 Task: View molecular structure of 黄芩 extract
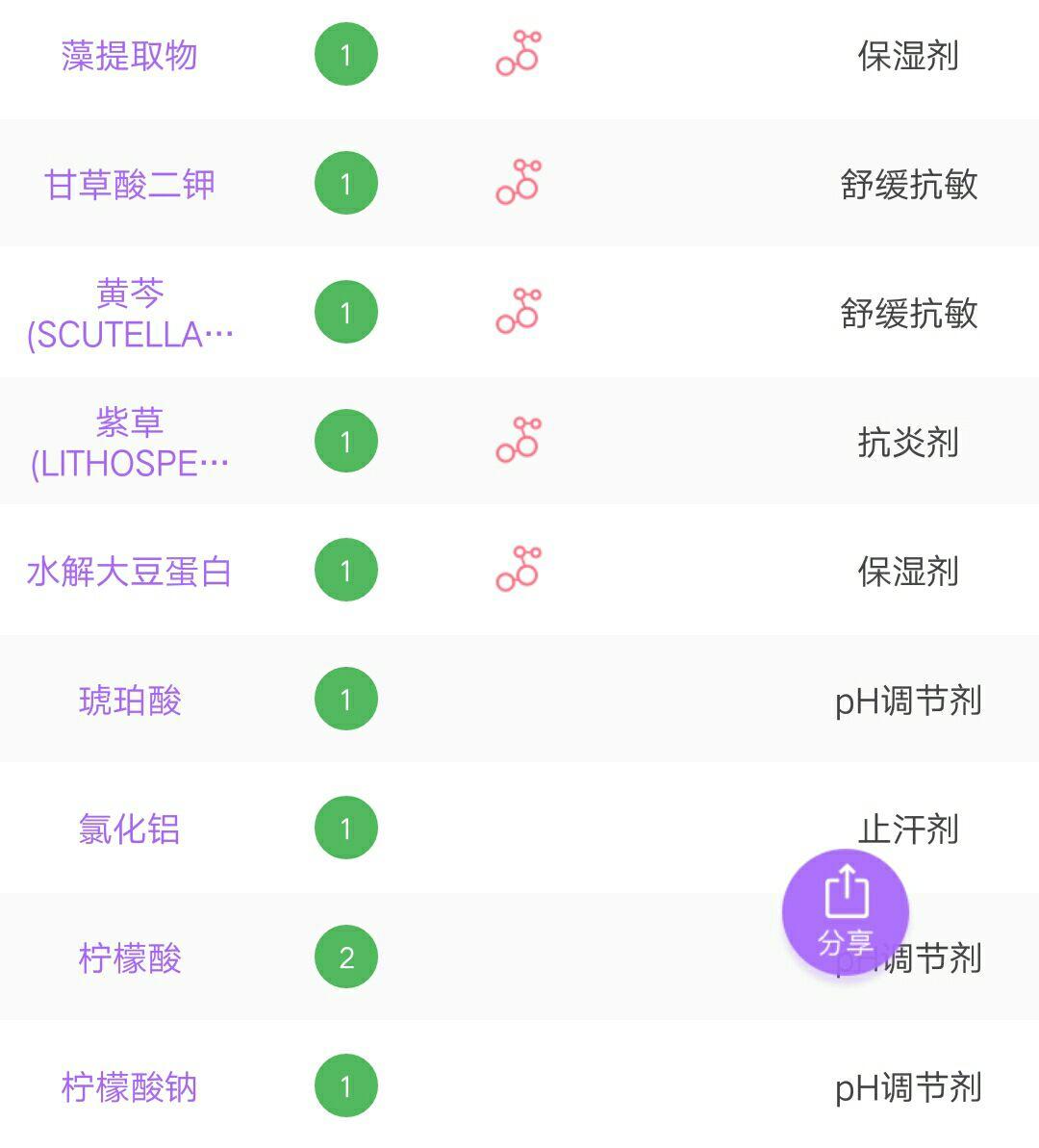(x=517, y=311)
